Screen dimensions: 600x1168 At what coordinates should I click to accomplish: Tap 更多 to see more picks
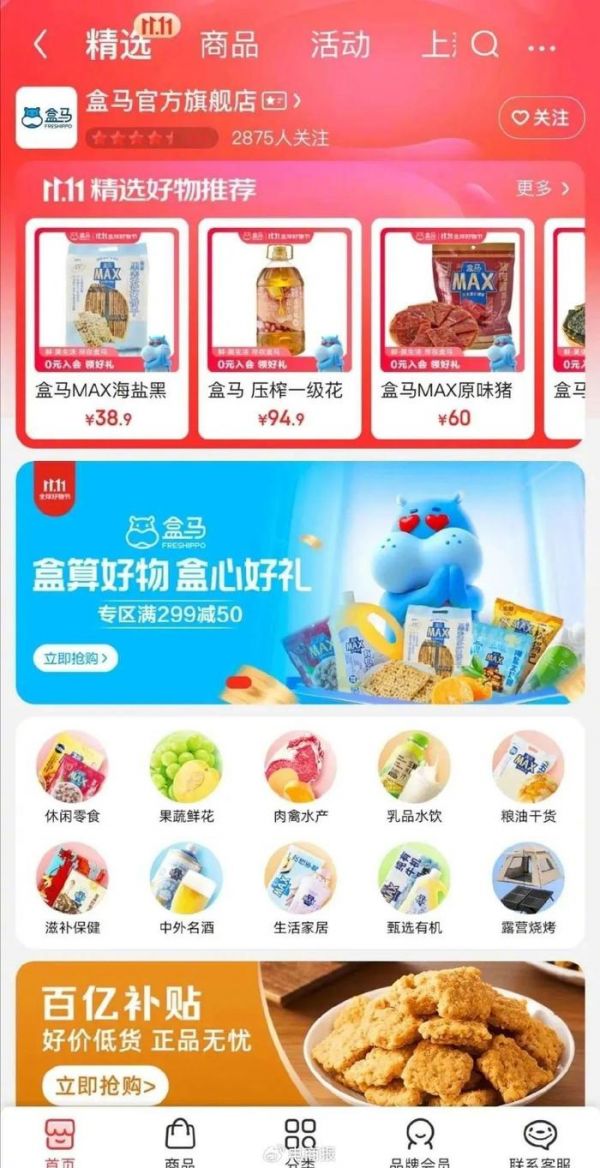click(x=543, y=188)
